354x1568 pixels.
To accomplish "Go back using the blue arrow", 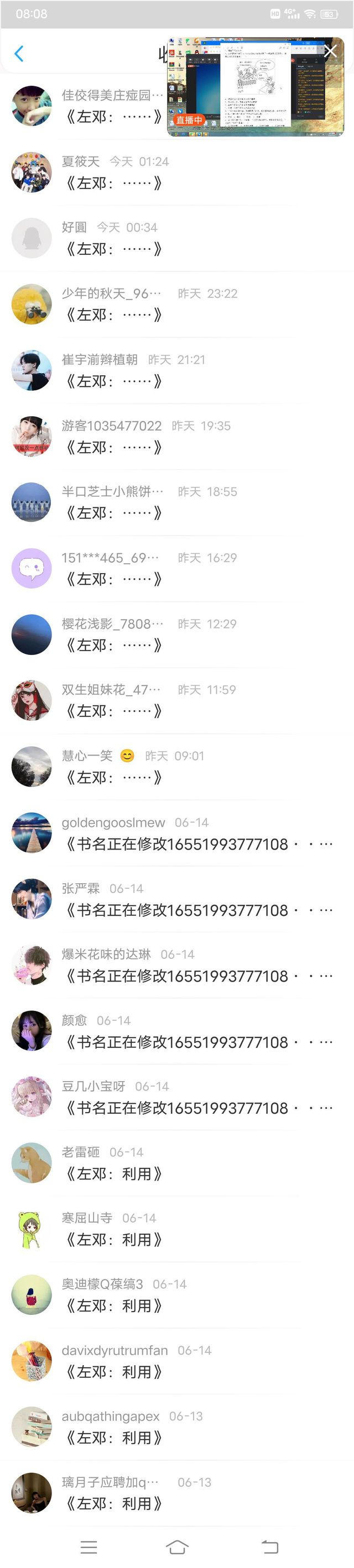I will [x=19, y=54].
